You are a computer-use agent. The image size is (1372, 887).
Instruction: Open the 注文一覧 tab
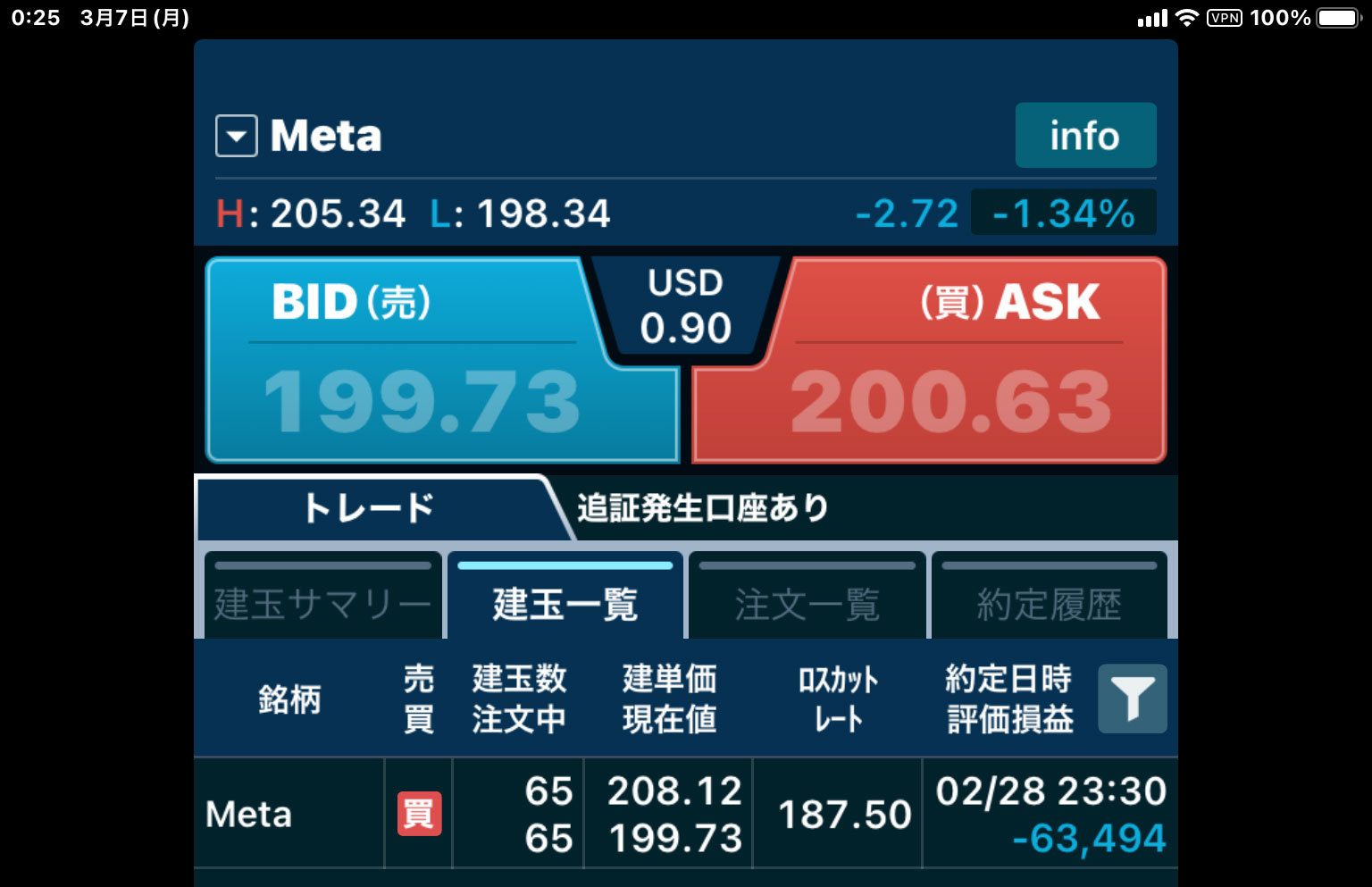(x=807, y=598)
